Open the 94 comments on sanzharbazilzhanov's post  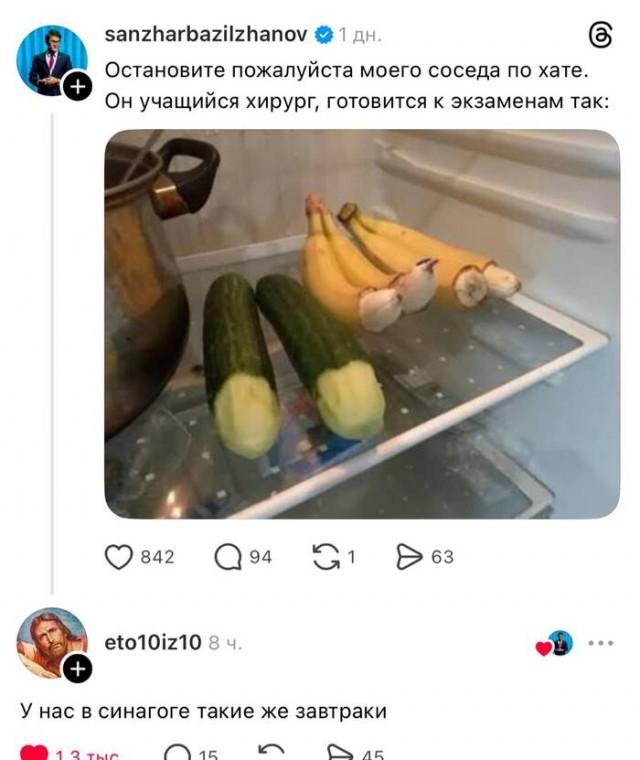click(x=229, y=557)
